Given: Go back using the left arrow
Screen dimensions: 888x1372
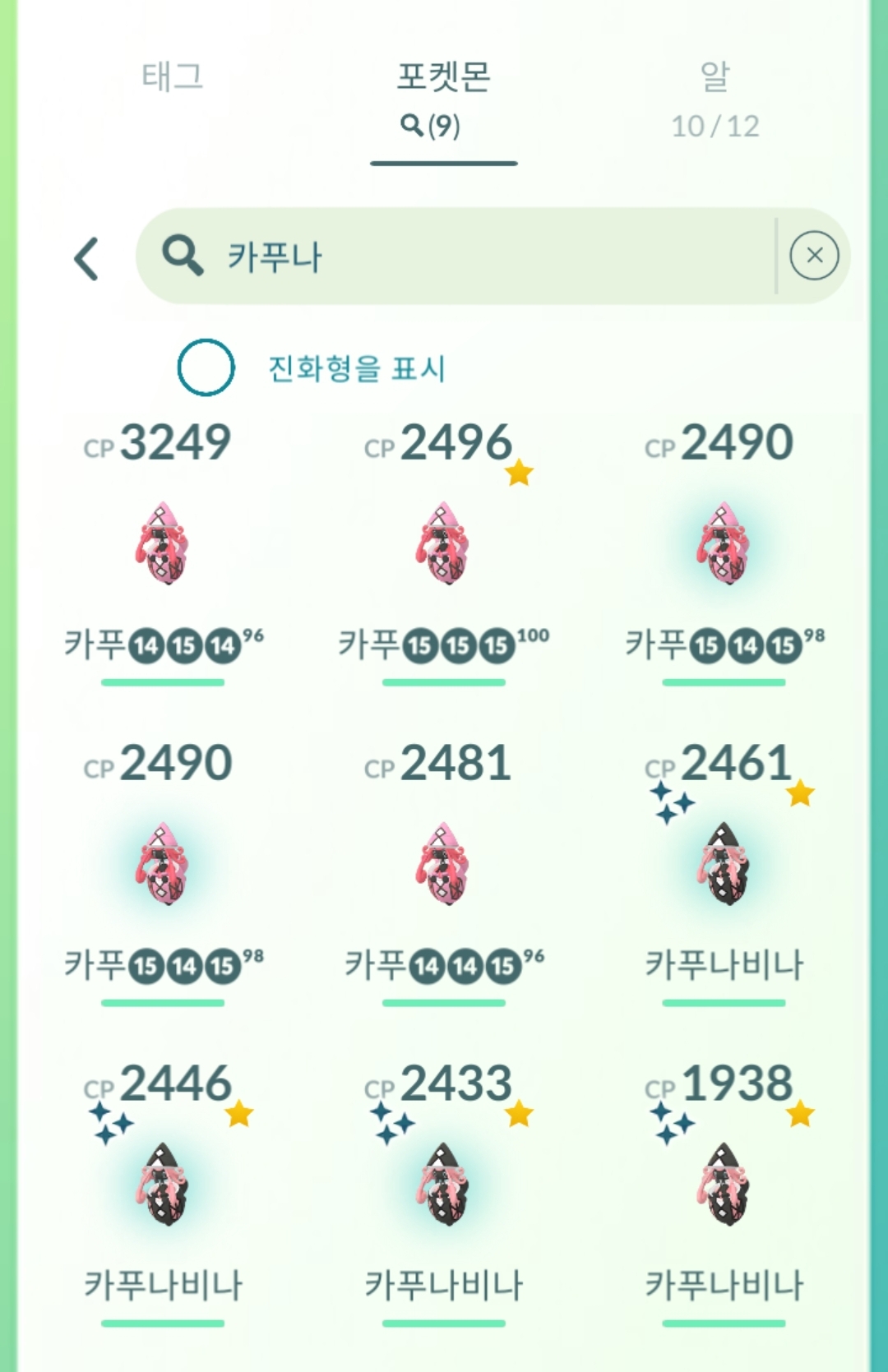Looking at the screenshot, I should click(x=87, y=259).
